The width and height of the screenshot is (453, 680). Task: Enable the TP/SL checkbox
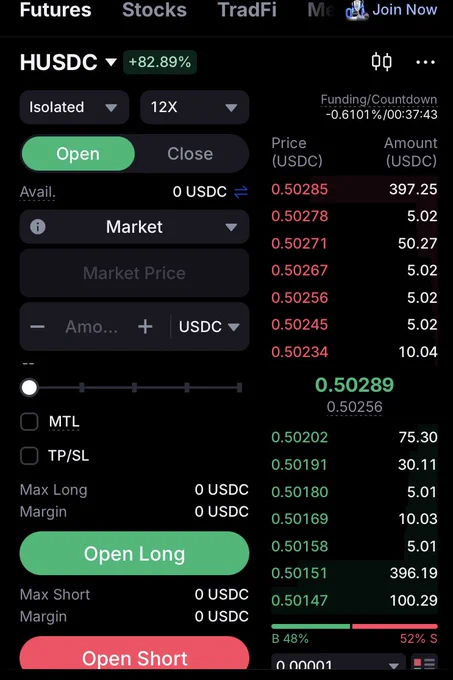tap(29, 456)
